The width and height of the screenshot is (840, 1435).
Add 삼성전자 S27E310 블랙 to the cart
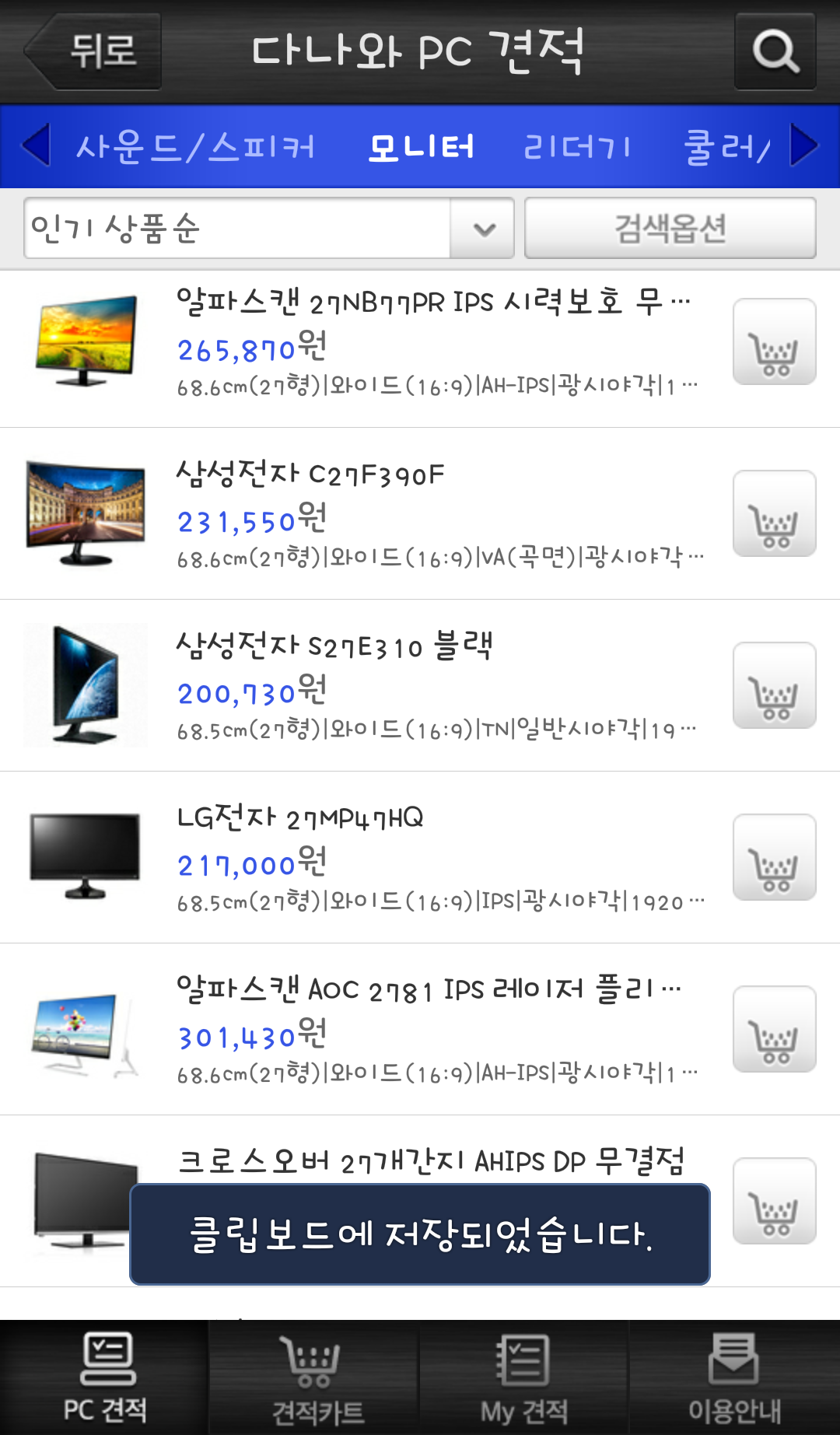click(774, 685)
